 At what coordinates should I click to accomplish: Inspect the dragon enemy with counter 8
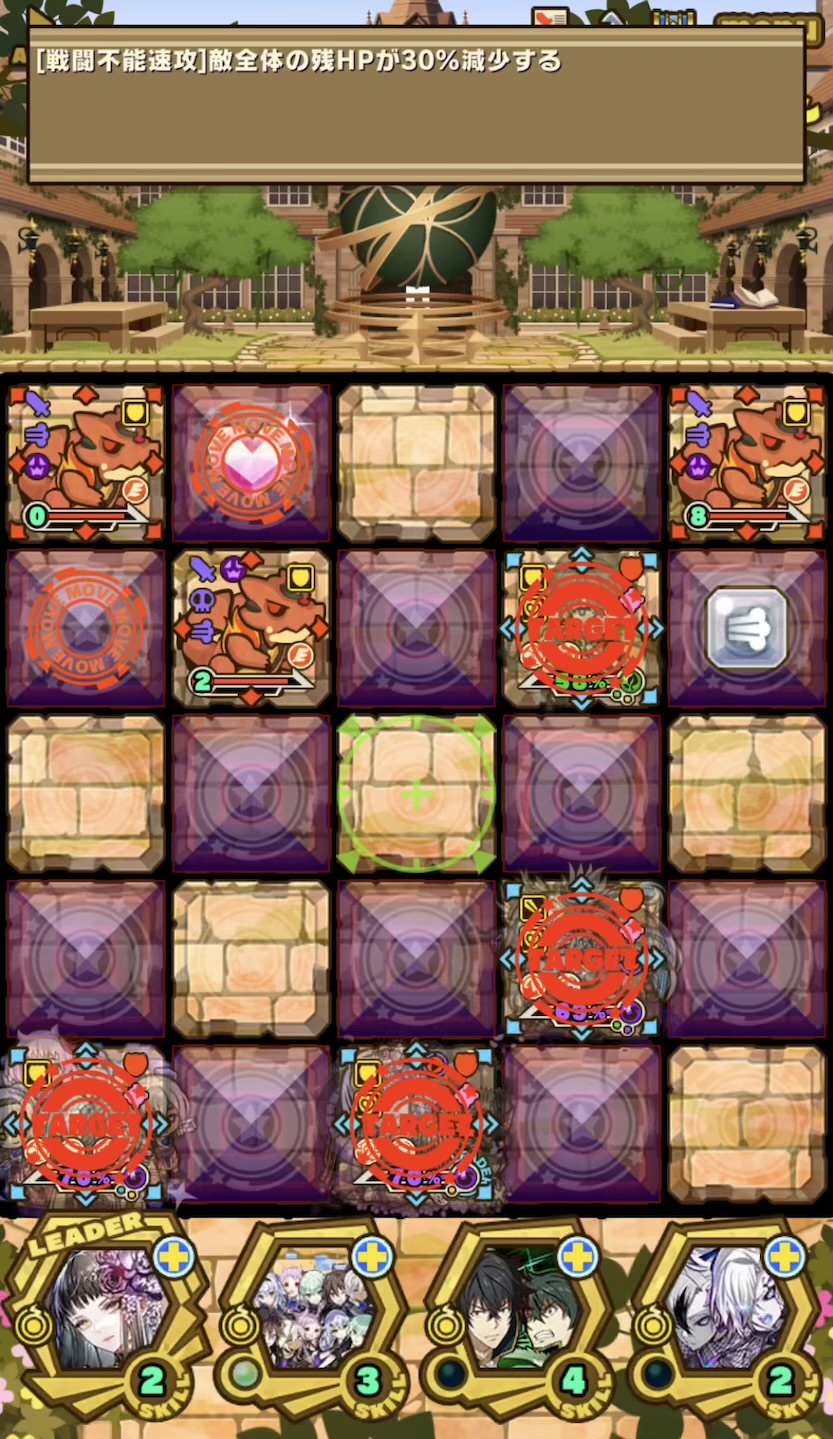point(747,462)
